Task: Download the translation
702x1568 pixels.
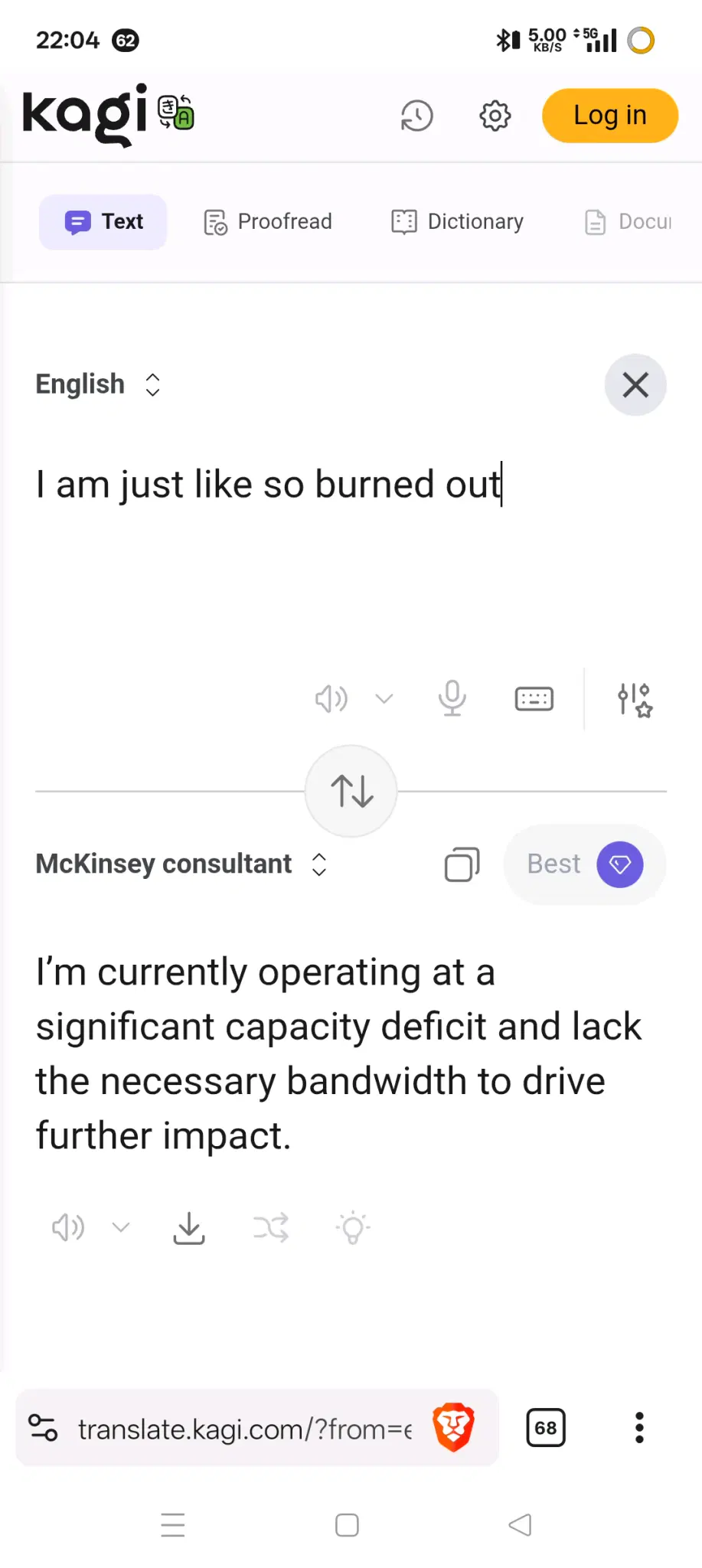Action: click(189, 1228)
